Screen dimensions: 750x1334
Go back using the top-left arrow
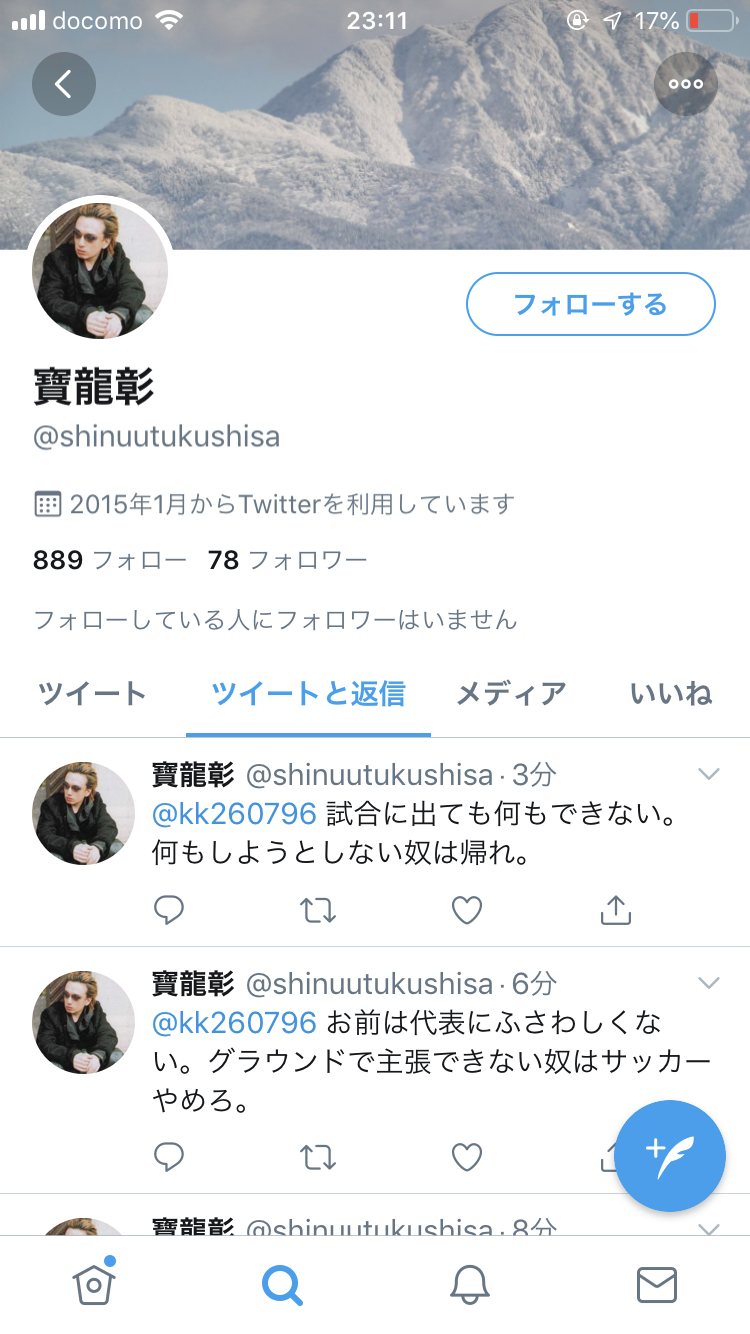[x=64, y=84]
